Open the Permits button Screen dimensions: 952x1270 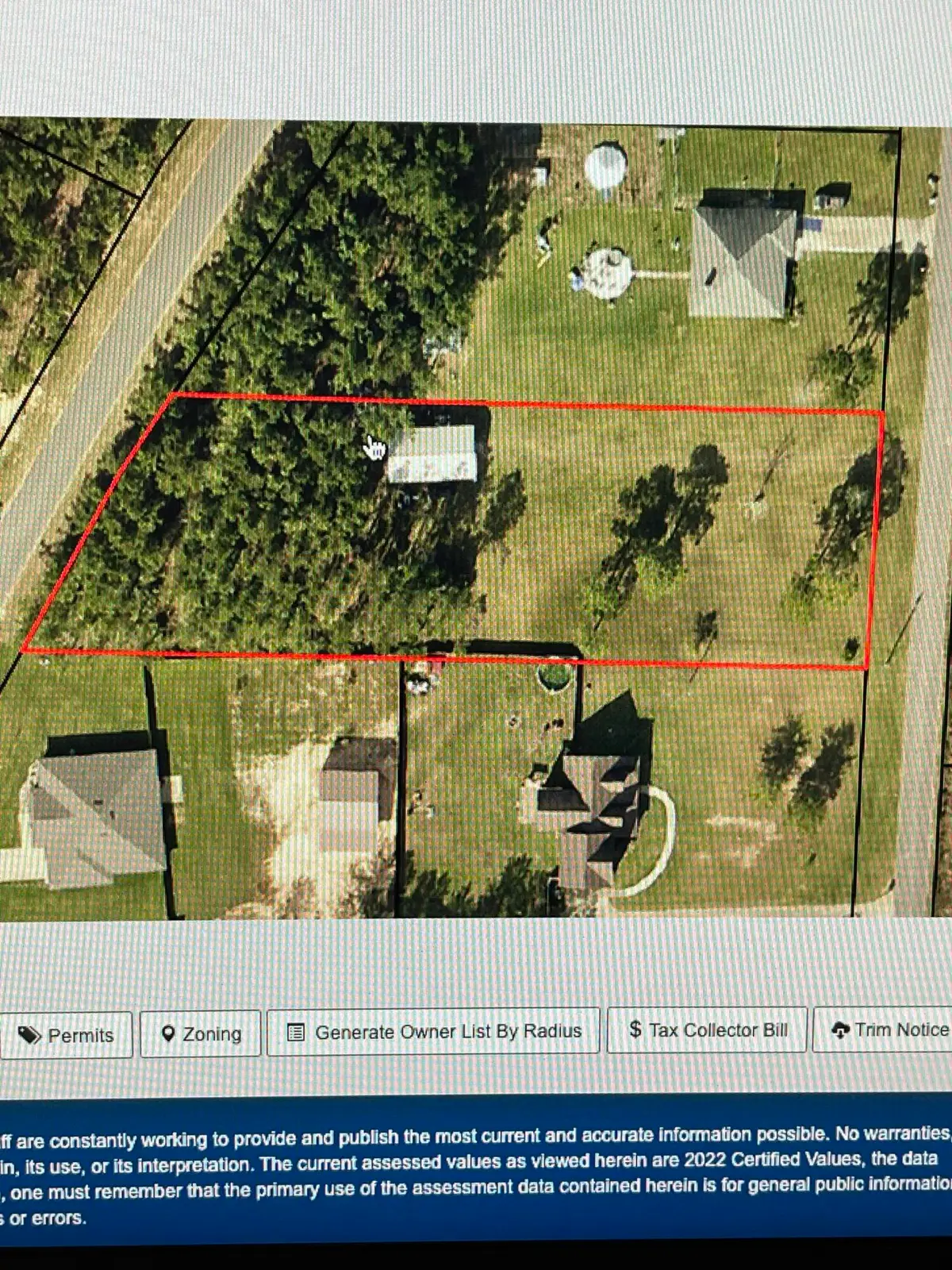(x=67, y=1034)
